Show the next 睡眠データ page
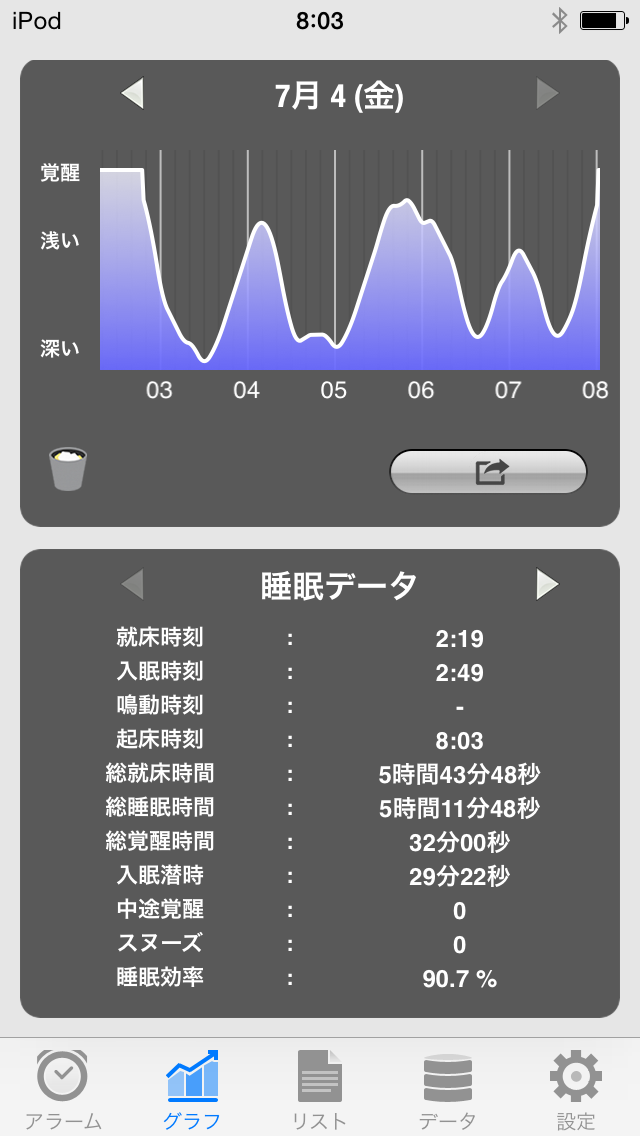640x1136 pixels. [x=547, y=584]
